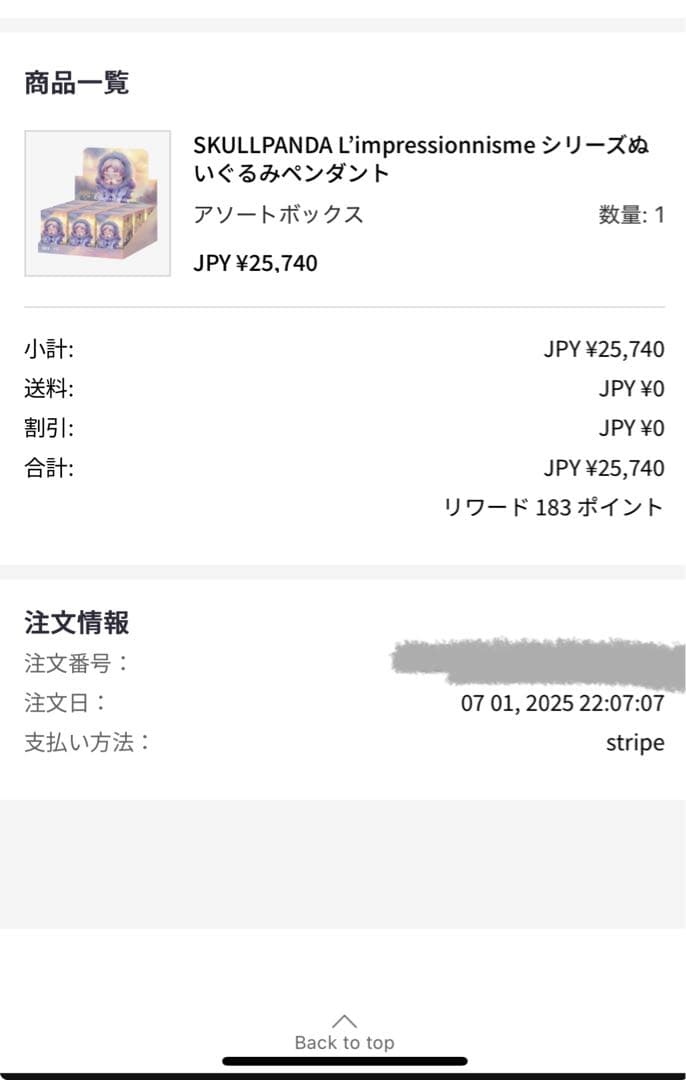This screenshot has width=686, height=1080.
Task: Tap the Back to top arrow
Action: tap(344, 1022)
